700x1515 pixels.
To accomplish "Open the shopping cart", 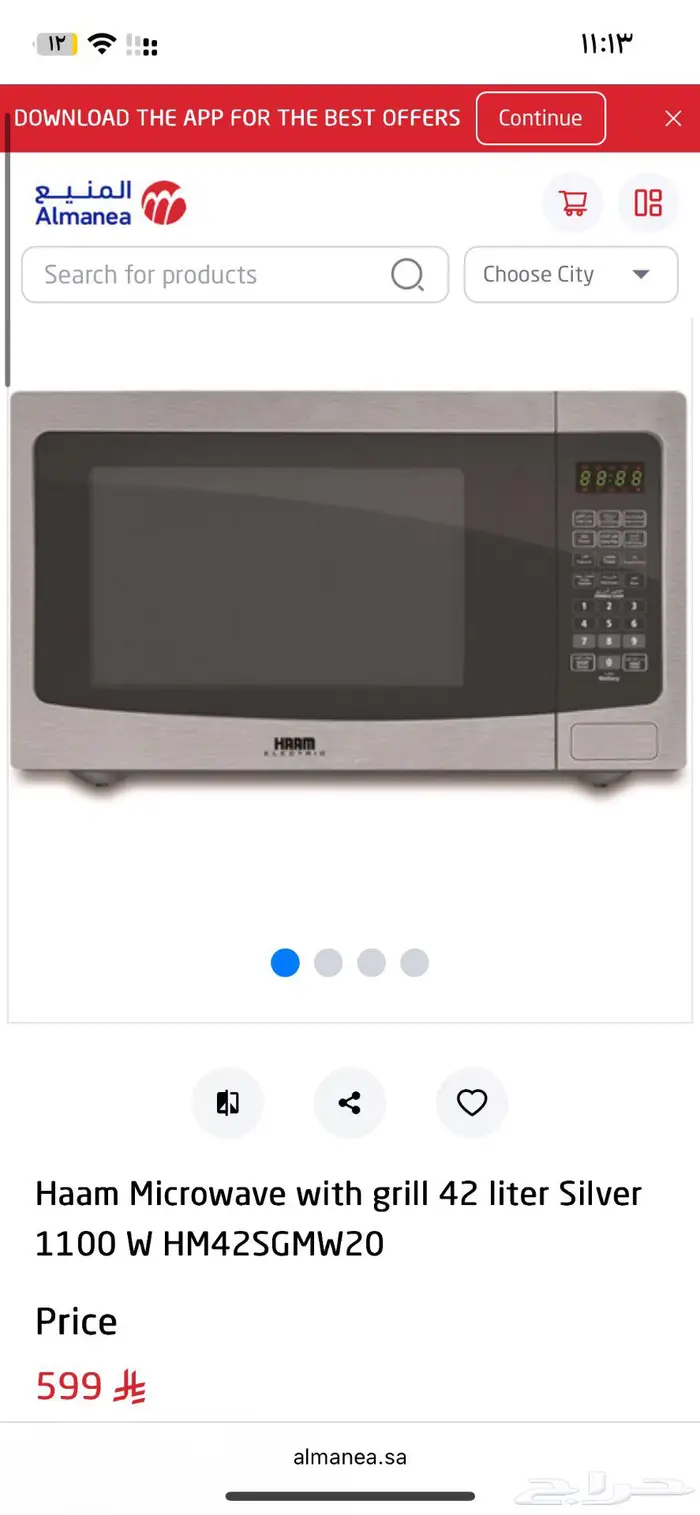I will click(x=573, y=203).
